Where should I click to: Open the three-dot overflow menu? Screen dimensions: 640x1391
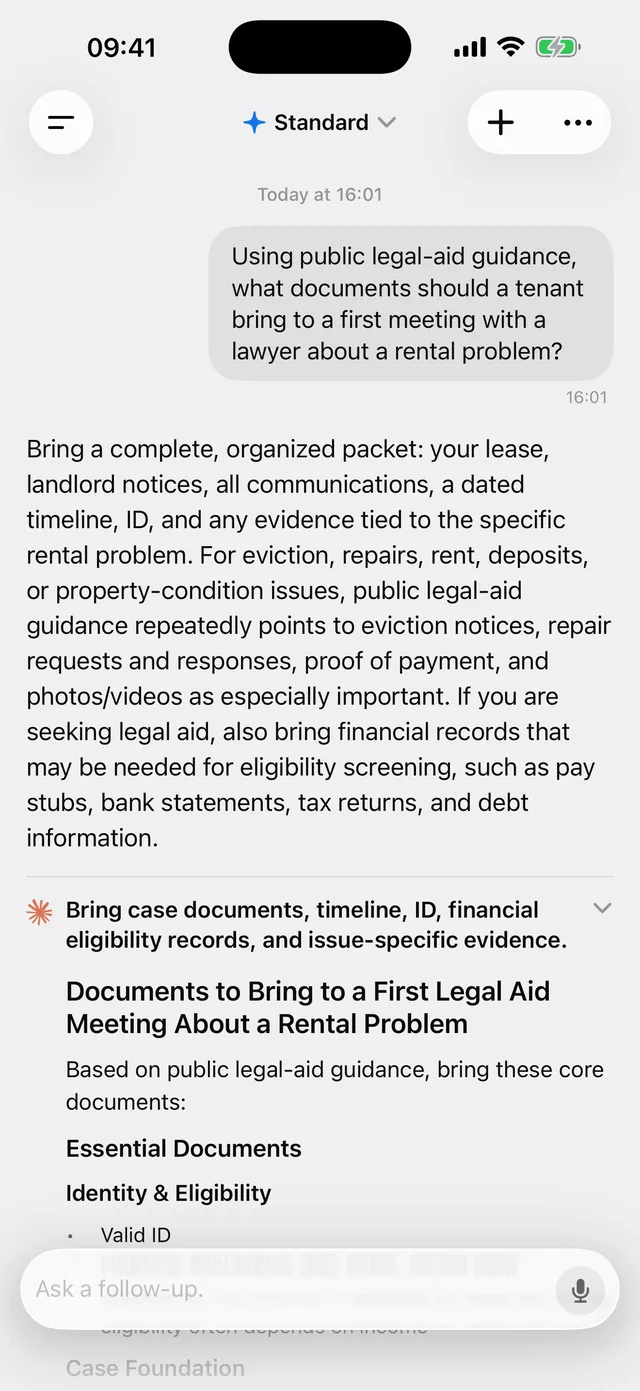(578, 123)
